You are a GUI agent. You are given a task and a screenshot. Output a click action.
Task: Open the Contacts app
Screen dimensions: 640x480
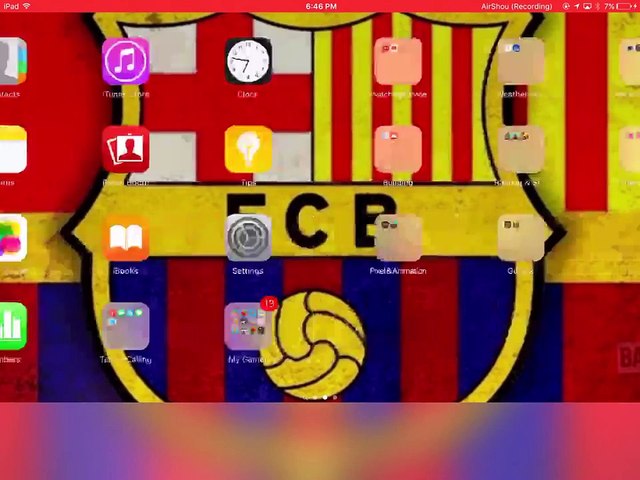point(11,62)
